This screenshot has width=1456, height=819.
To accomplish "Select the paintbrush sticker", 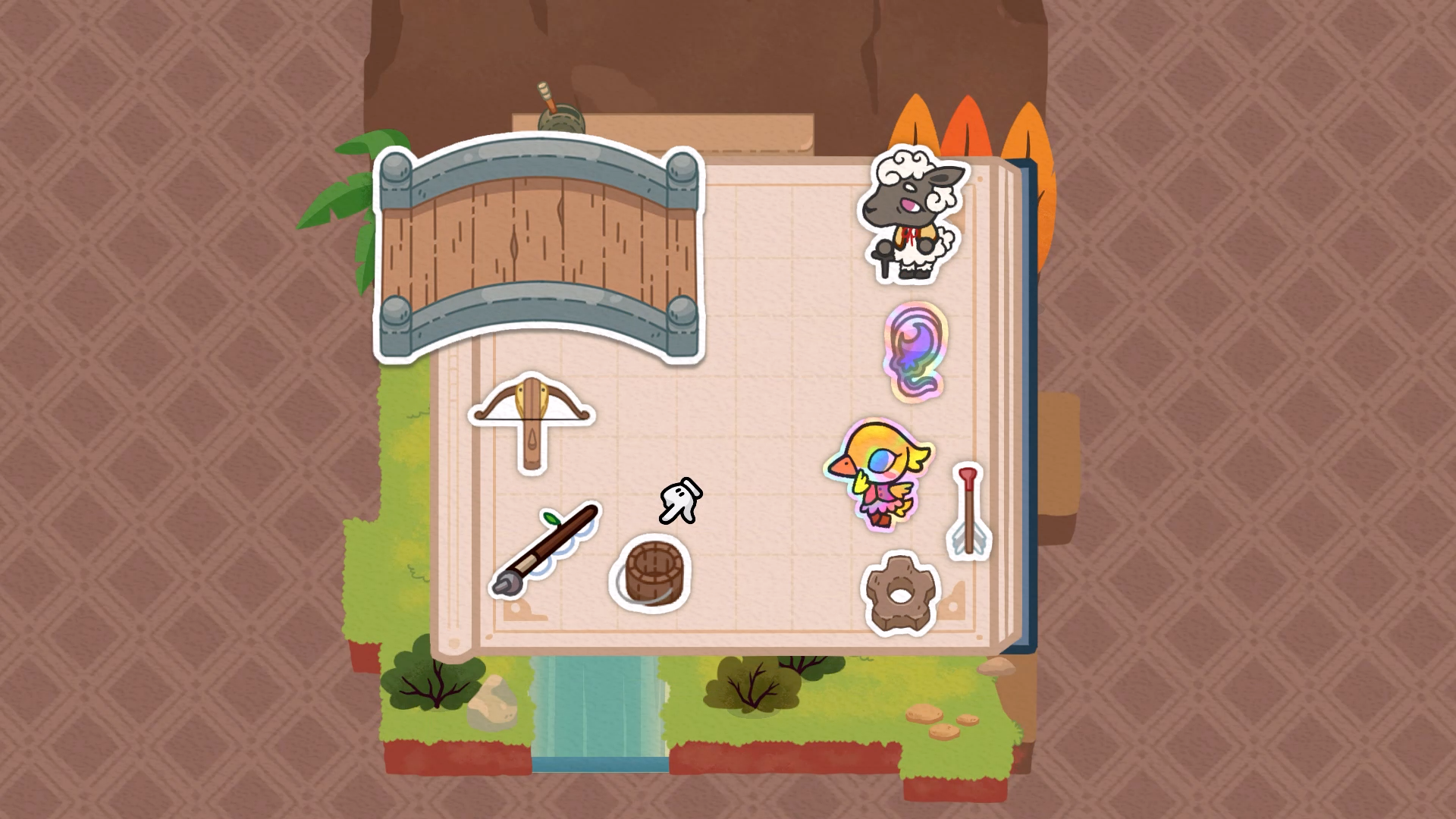I will [x=546, y=550].
